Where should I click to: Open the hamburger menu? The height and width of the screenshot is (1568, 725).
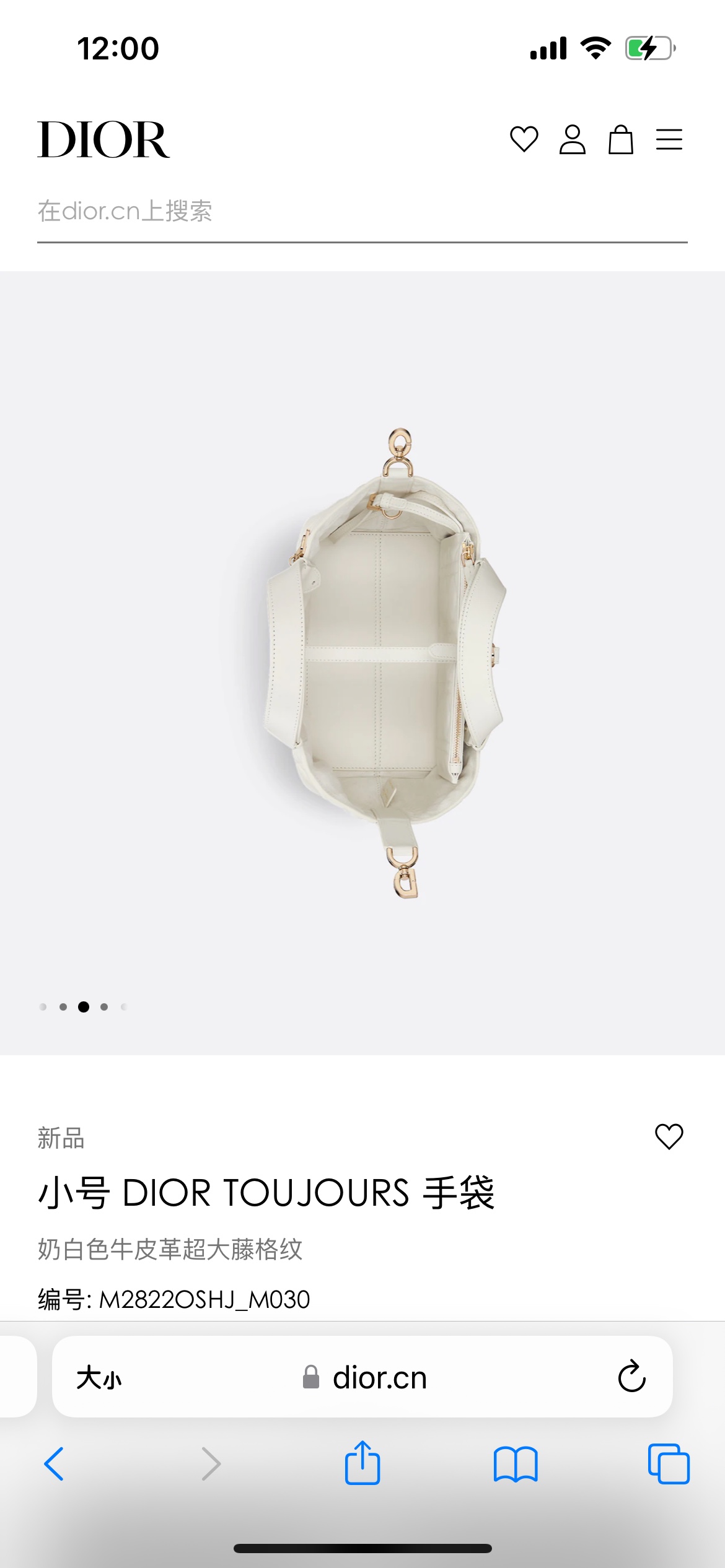pyautogui.click(x=669, y=139)
